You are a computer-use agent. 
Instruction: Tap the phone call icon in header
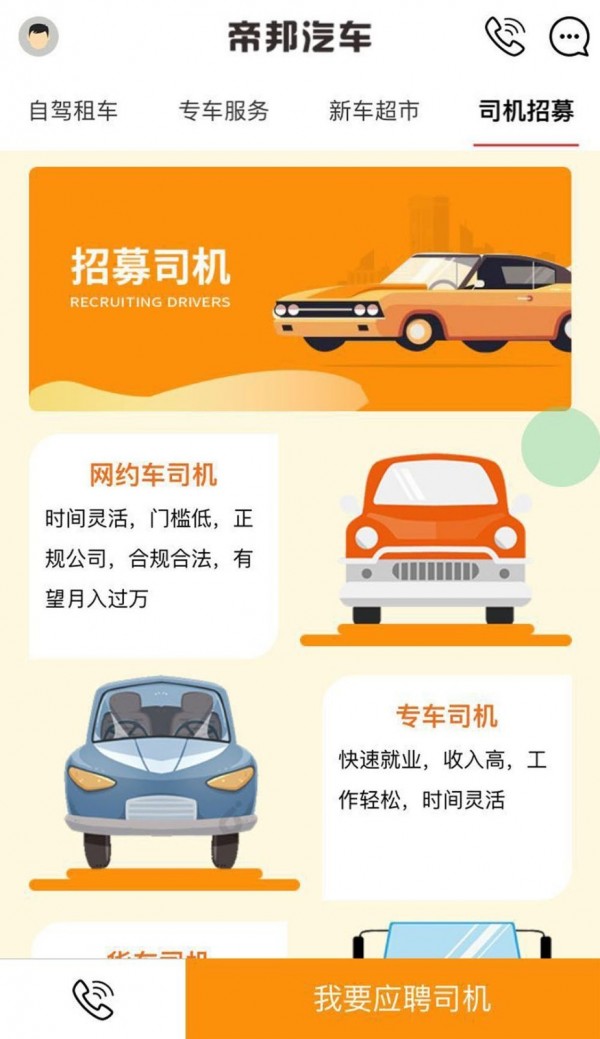(505, 37)
